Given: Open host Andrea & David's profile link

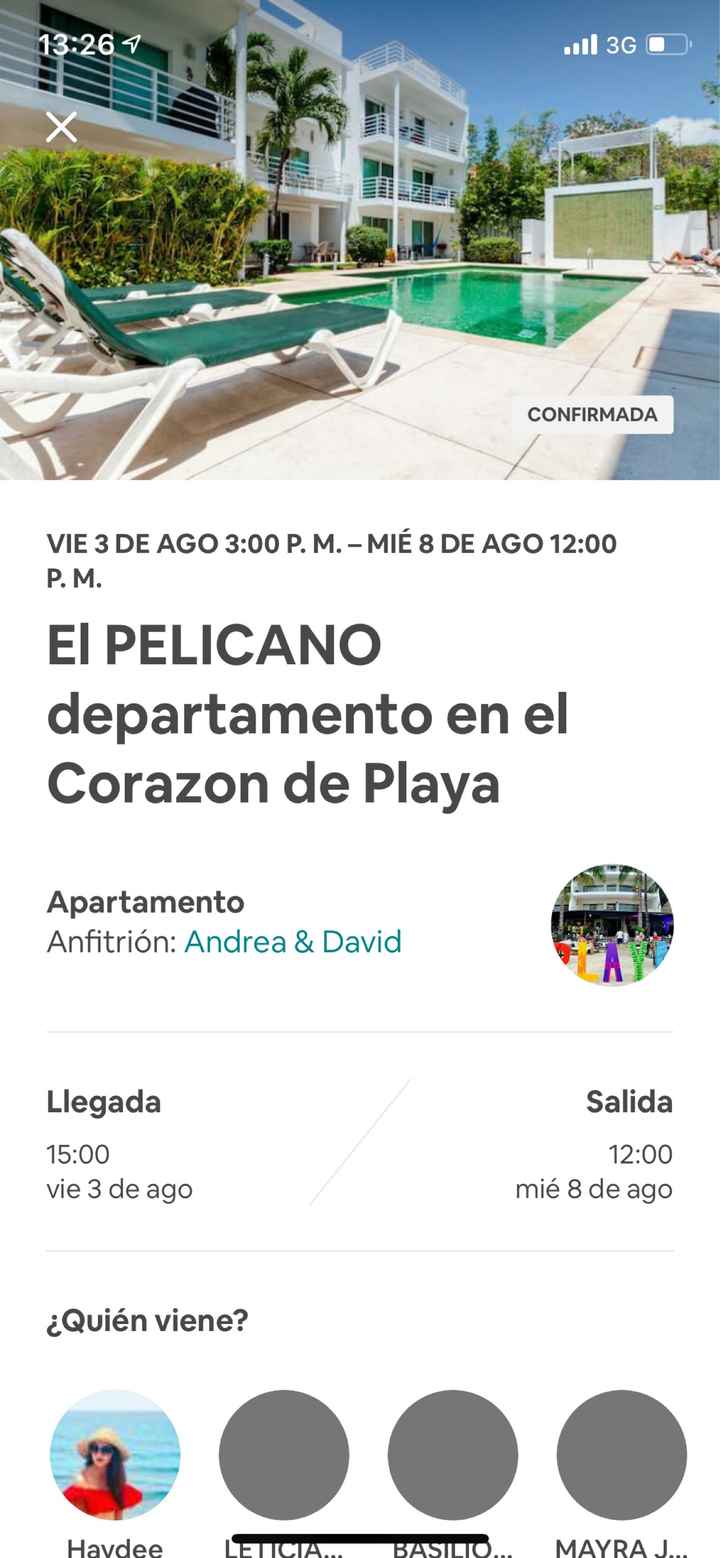Looking at the screenshot, I should click(292, 942).
